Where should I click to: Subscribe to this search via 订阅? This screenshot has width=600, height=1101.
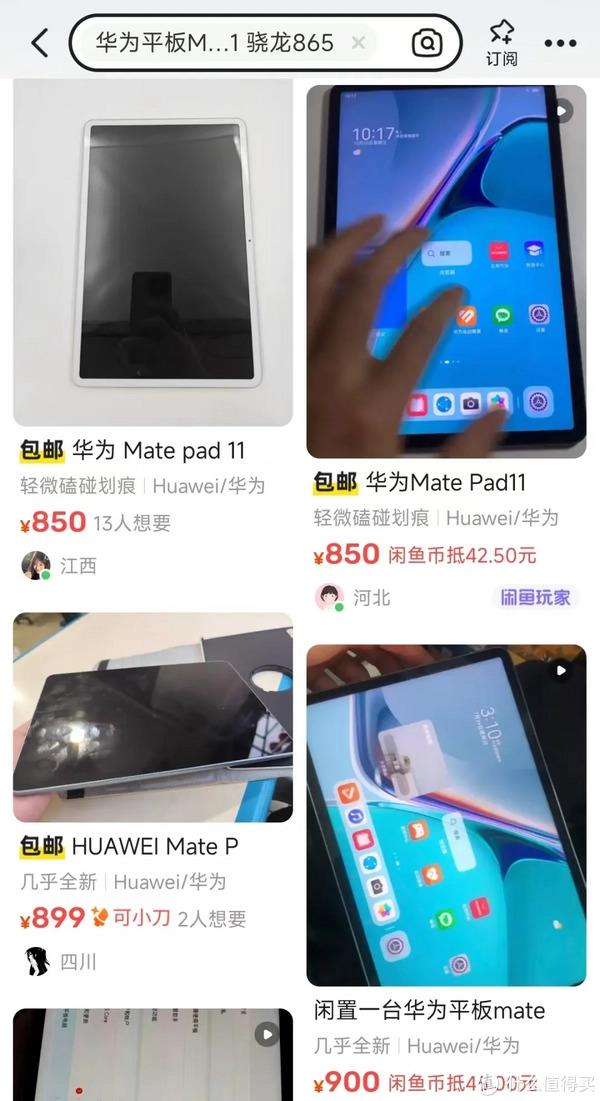(502, 43)
